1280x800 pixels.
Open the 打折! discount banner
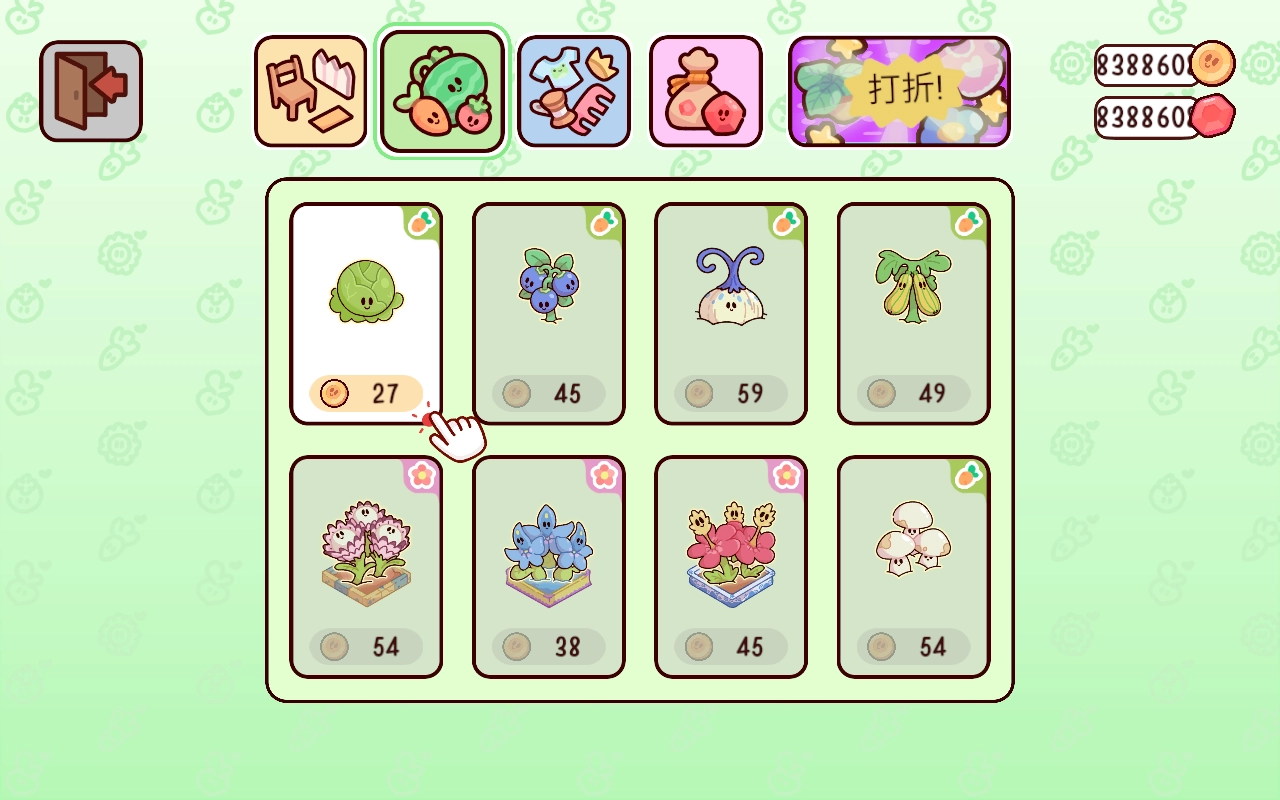(899, 91)
